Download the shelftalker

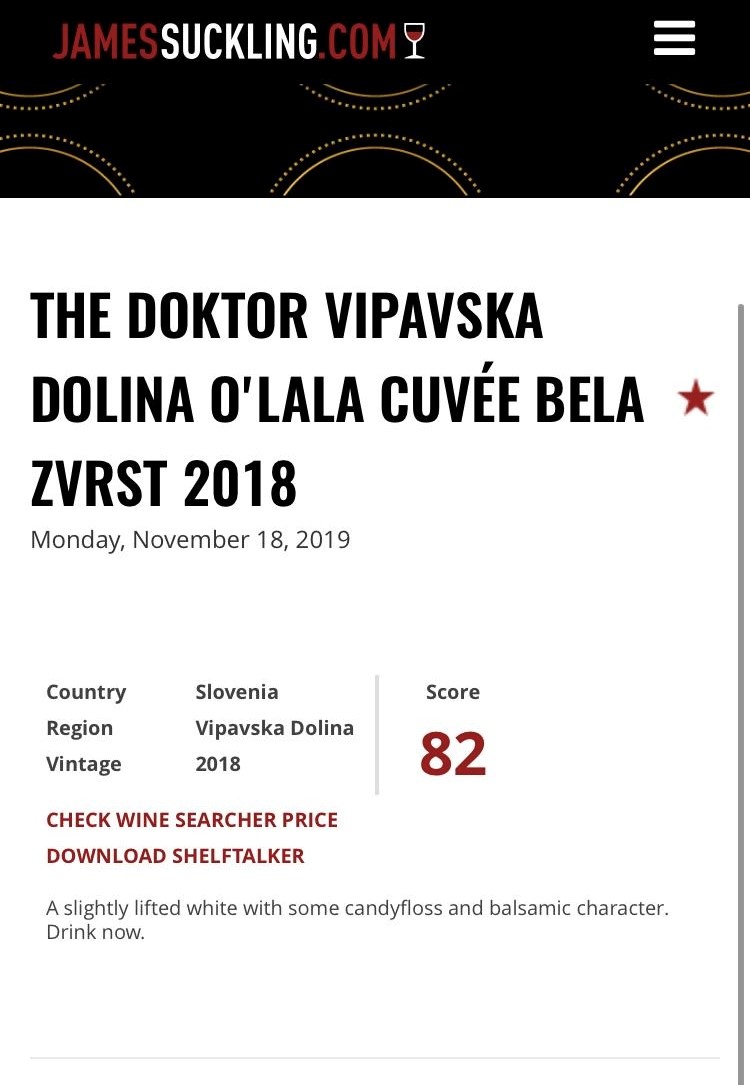pyautogui.click(x=175, y=856)
